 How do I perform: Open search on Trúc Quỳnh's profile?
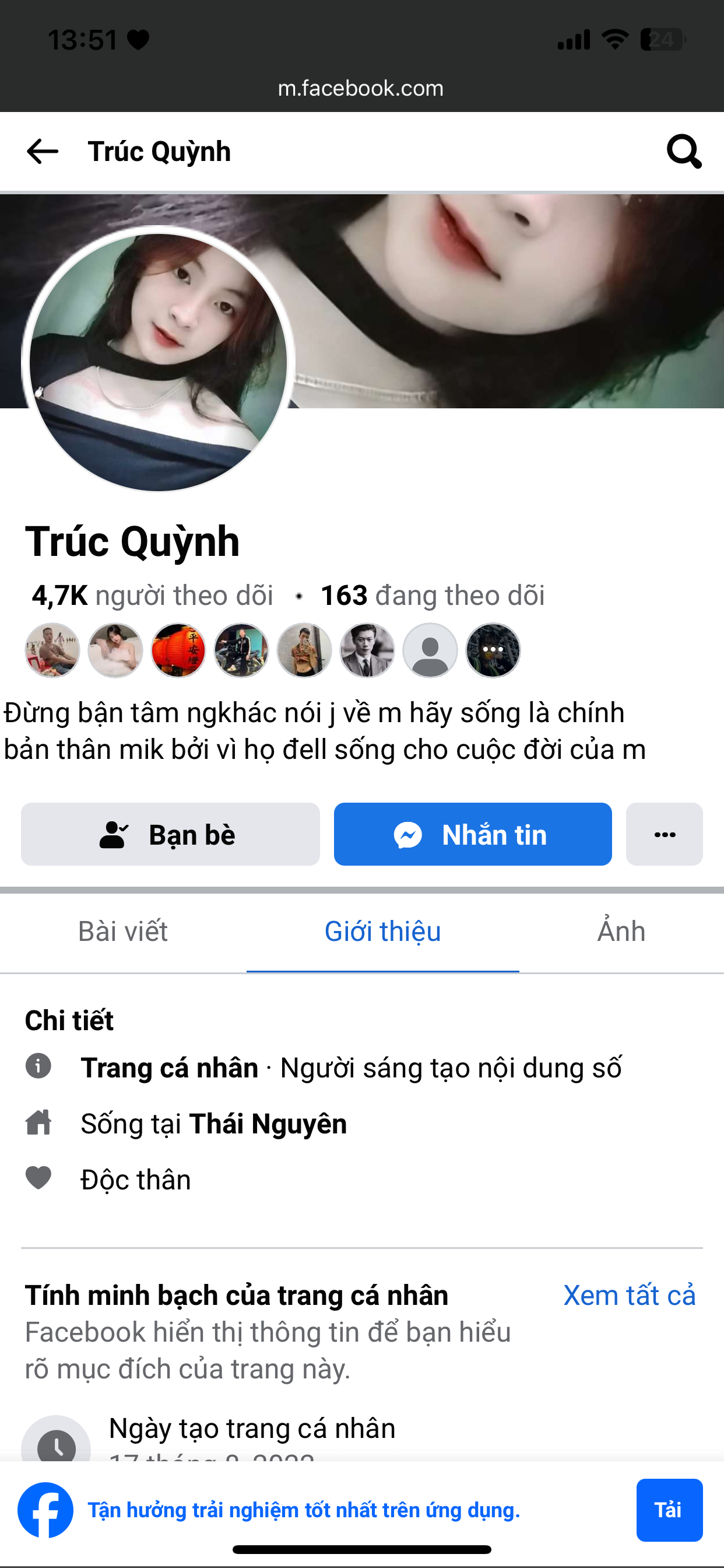pos(684,152)
